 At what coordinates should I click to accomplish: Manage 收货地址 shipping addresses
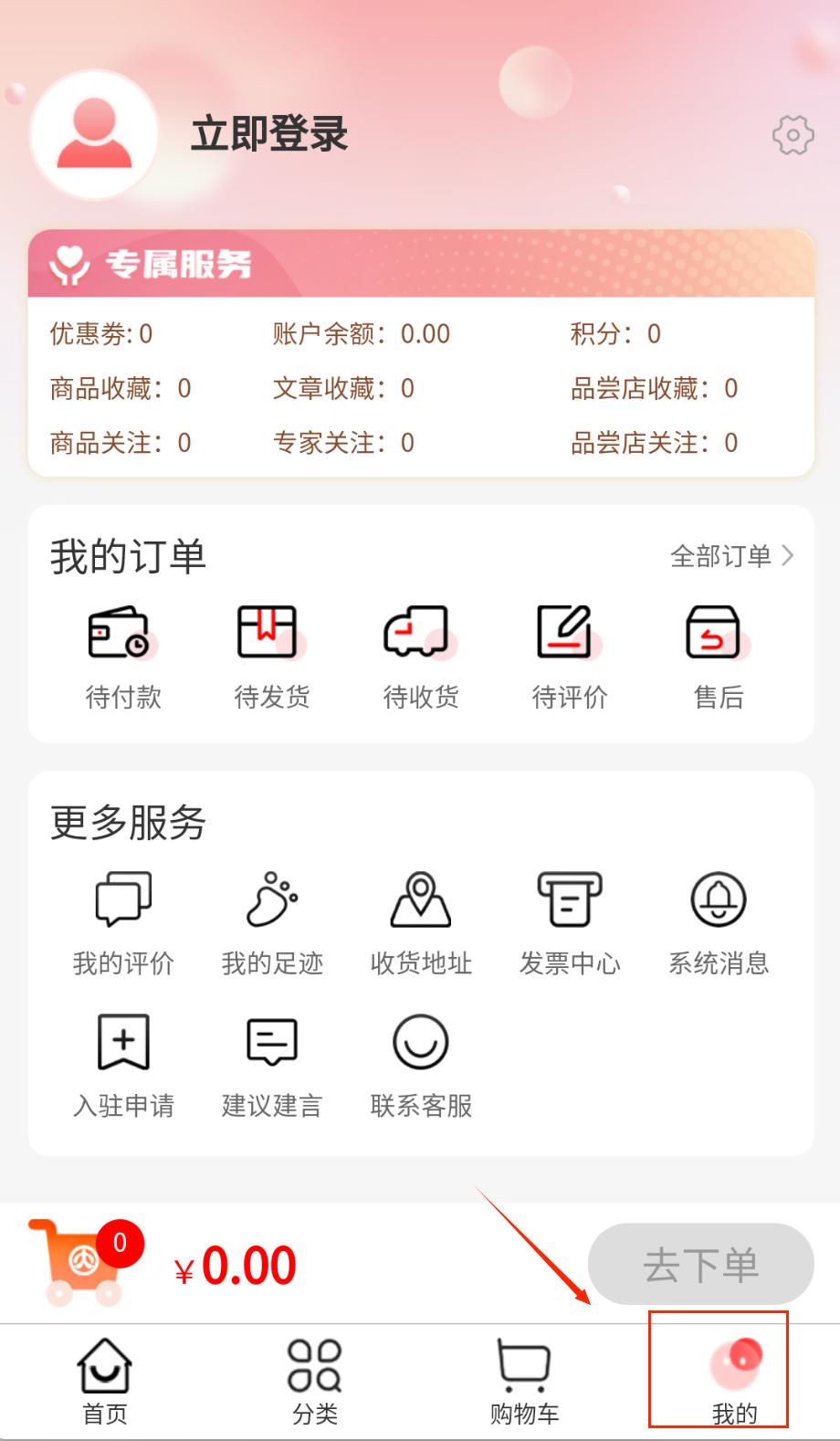420,922
